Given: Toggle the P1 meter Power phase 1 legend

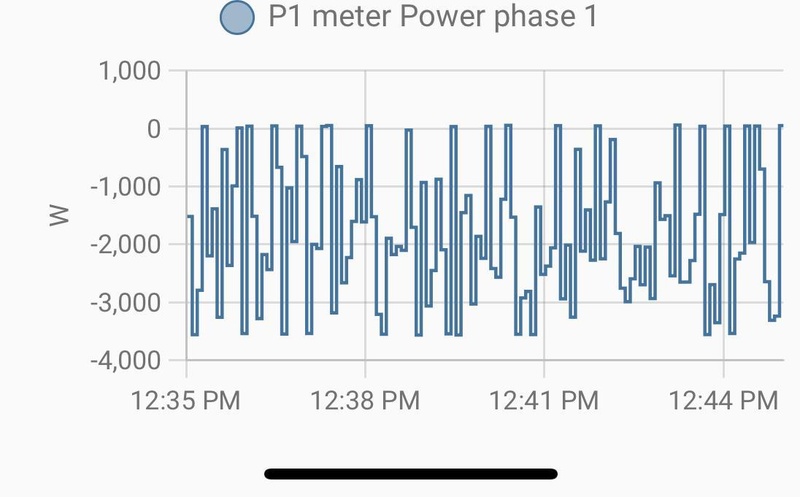Looking at the screenshot, I should 408,18.
